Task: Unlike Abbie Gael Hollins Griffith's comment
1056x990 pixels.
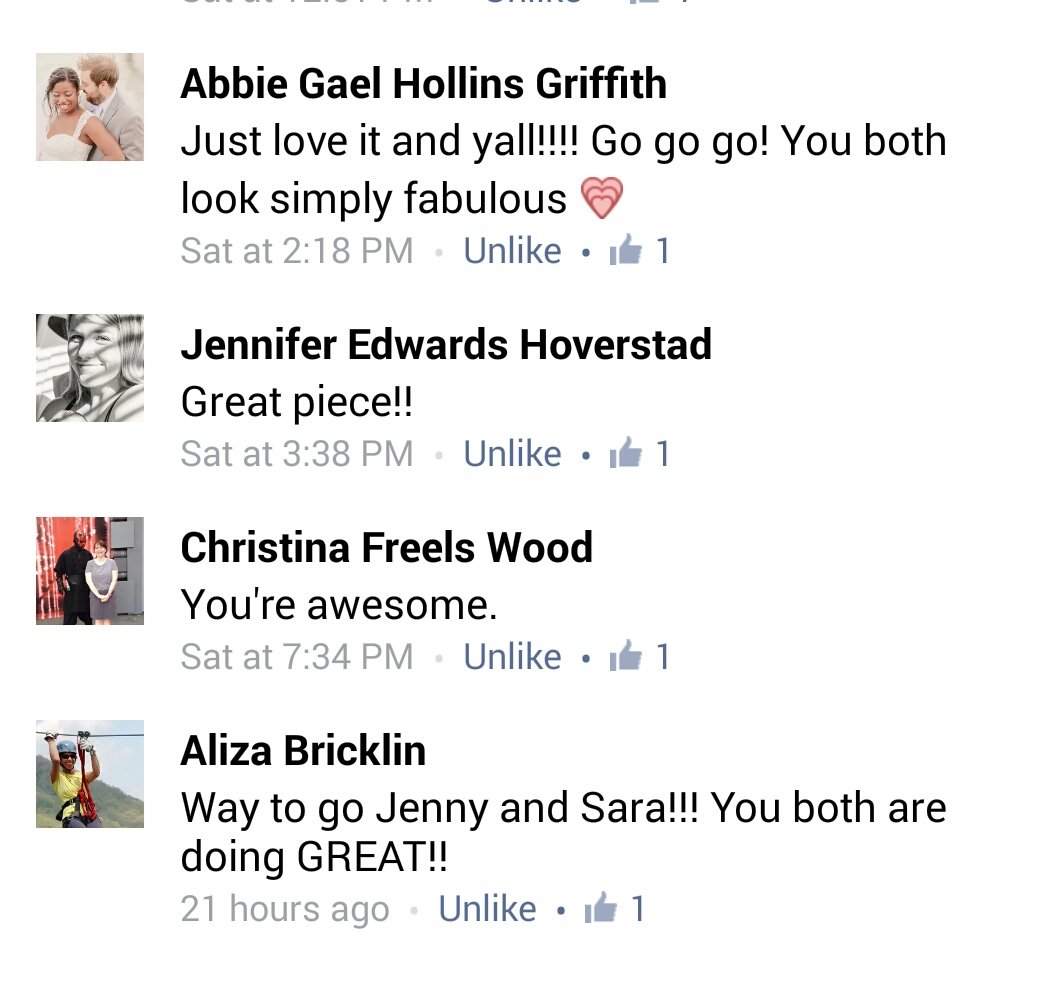Action: 512,250
